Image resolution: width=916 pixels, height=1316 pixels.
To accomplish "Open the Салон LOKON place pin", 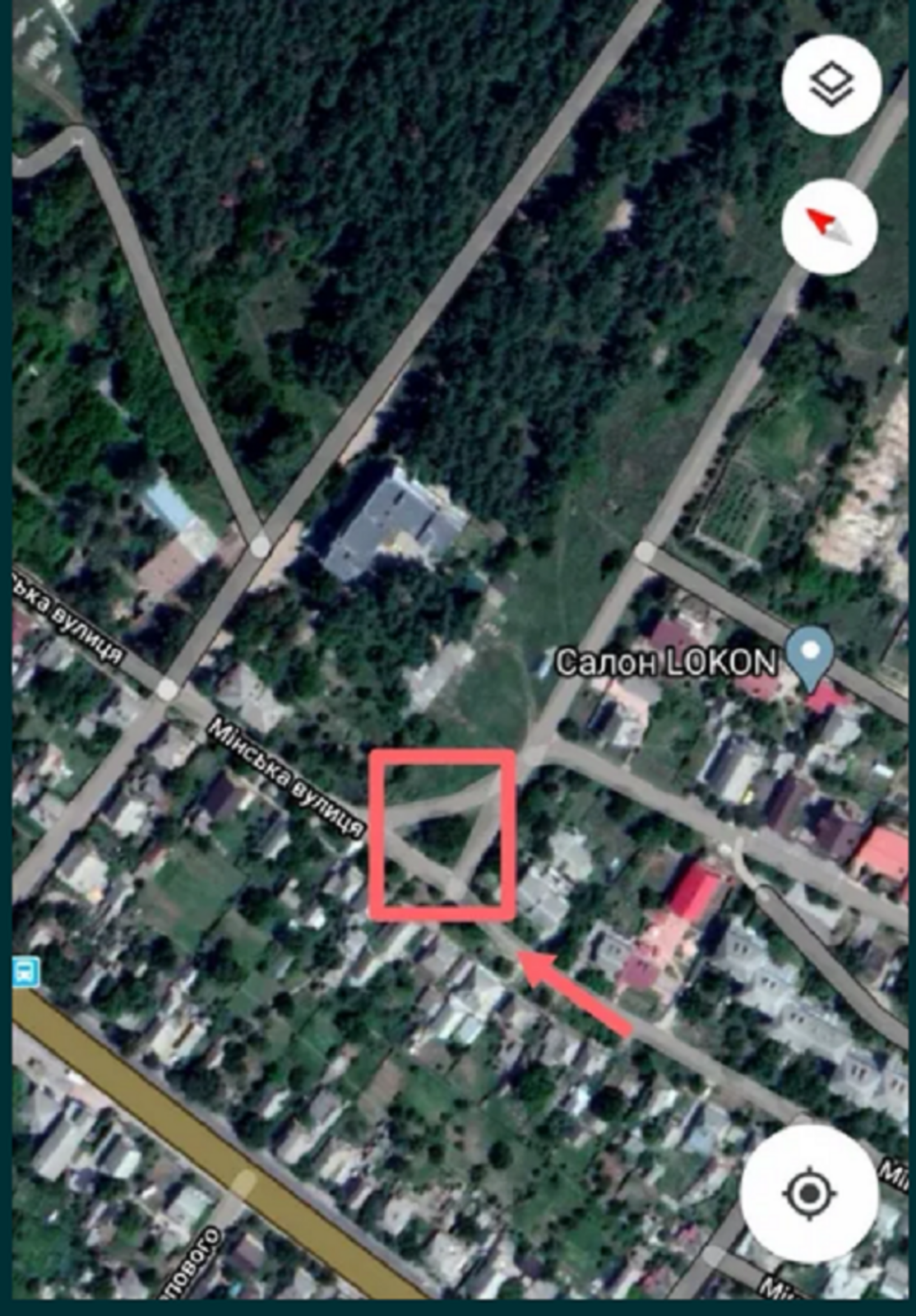I will coord(810,656).
